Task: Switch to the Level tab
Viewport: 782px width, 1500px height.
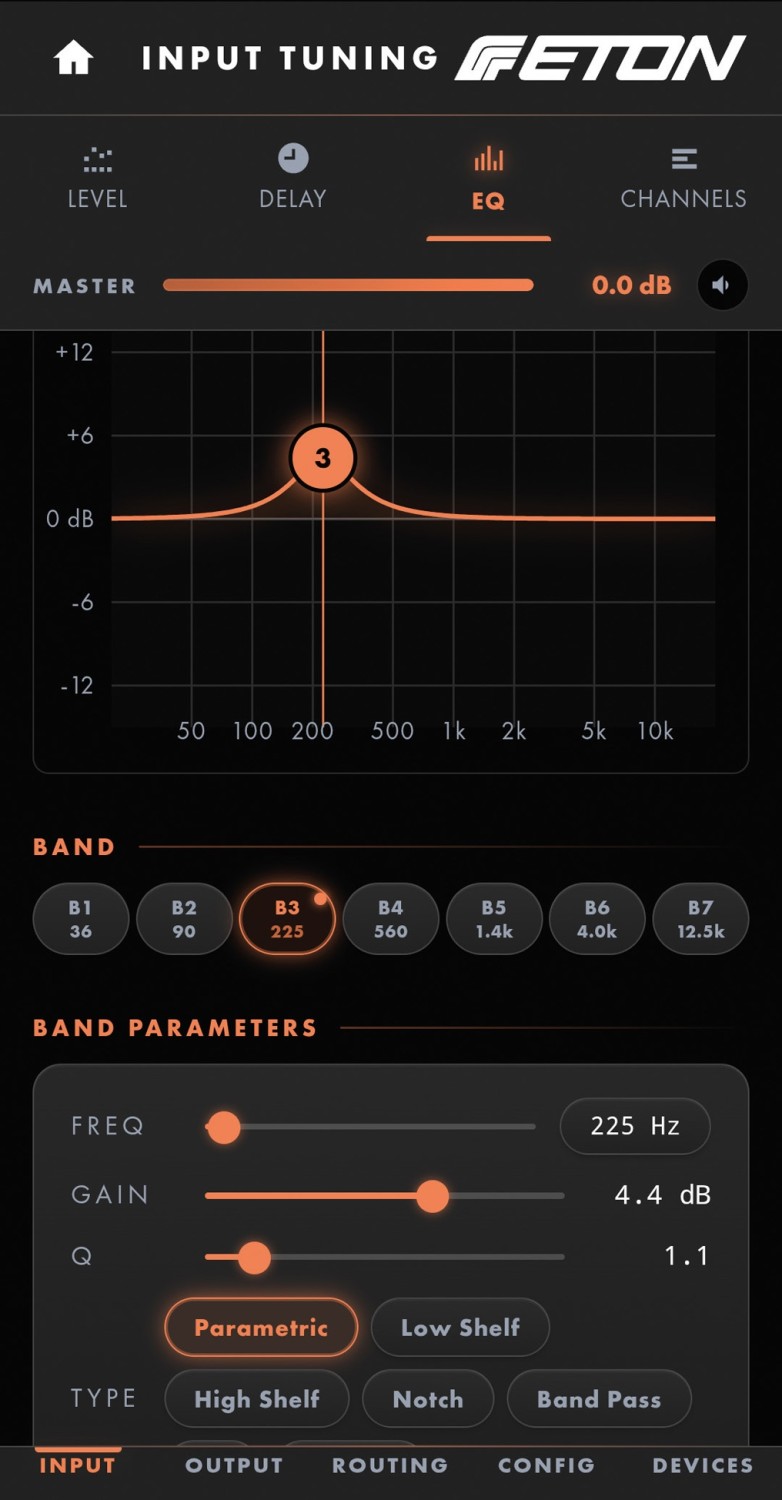Action: pos(97,178)
